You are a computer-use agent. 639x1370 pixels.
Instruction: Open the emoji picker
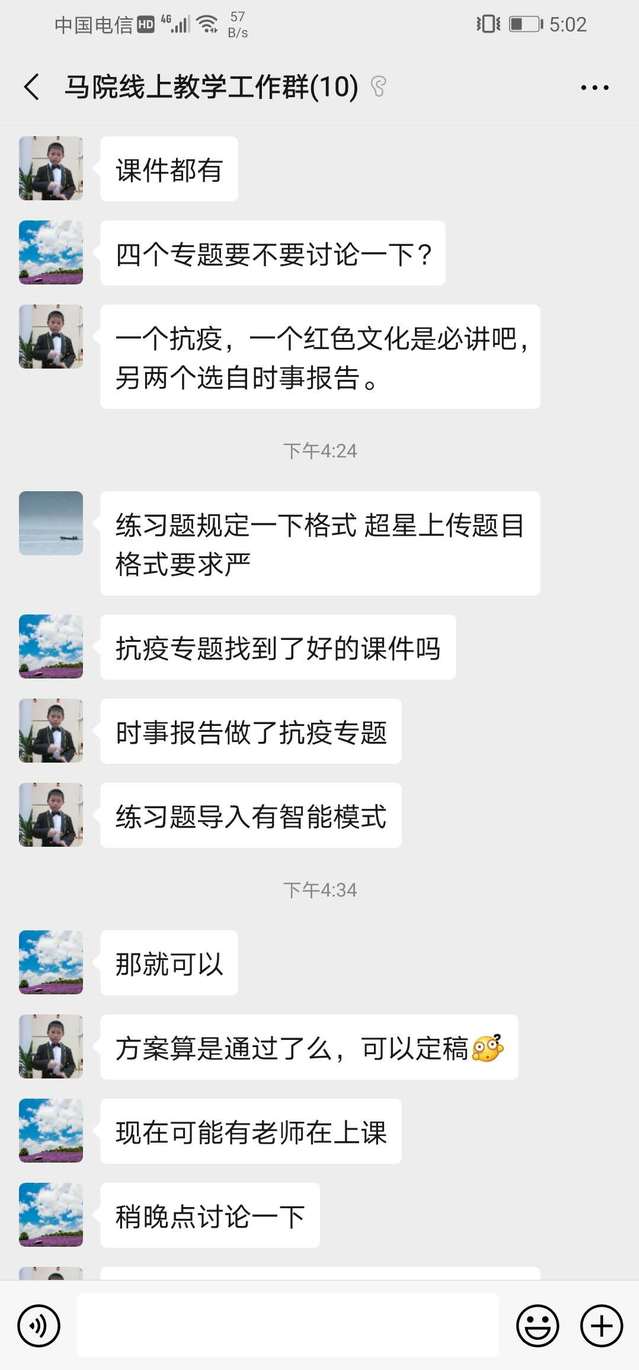pyautogui.click(x=537, y=1325)
